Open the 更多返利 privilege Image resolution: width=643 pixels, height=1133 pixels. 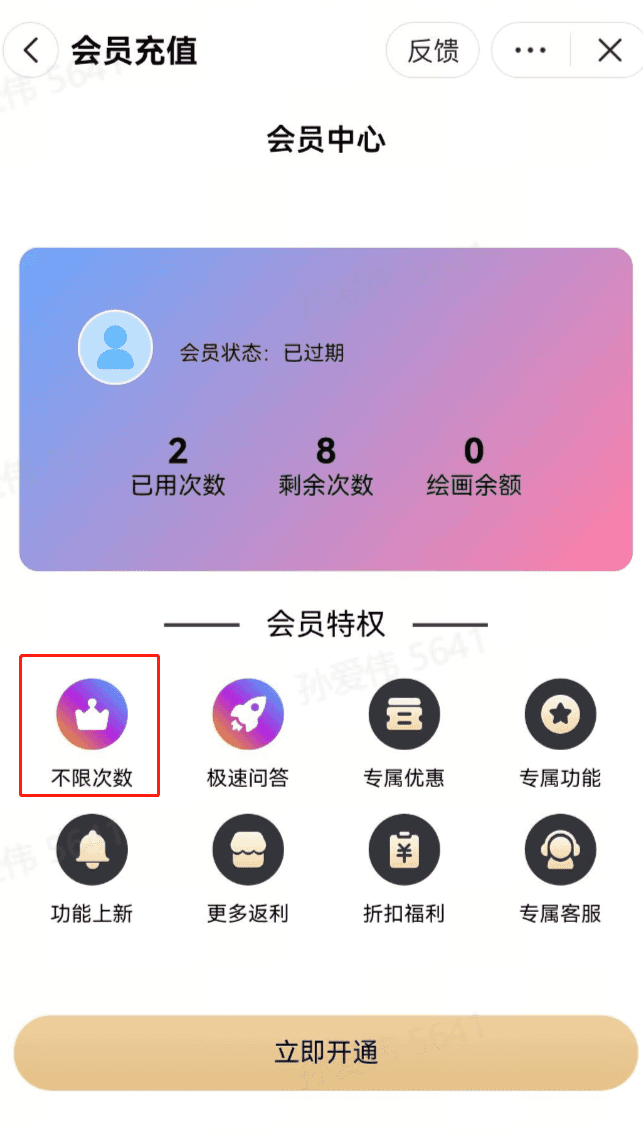point(248,850)
